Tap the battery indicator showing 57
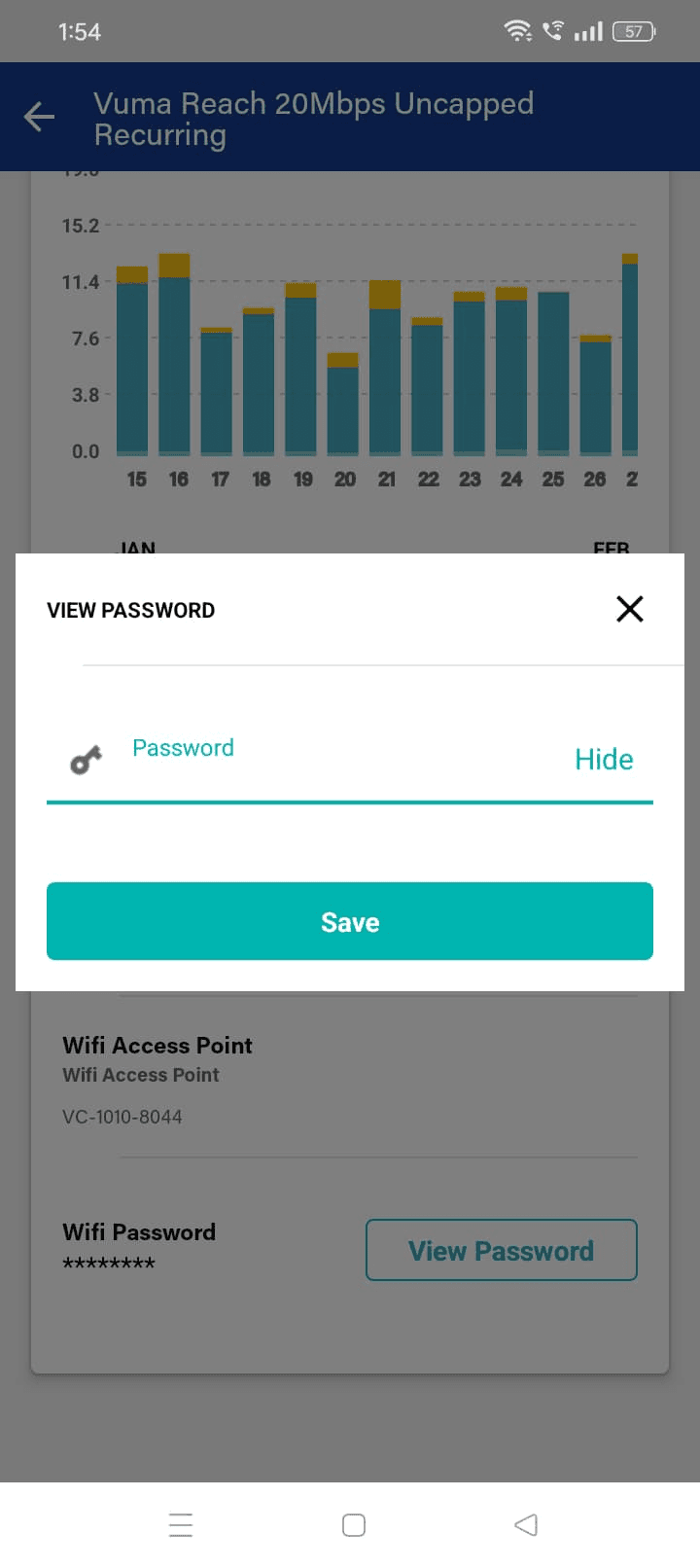The image size is (700, 1568). (632, 30)
